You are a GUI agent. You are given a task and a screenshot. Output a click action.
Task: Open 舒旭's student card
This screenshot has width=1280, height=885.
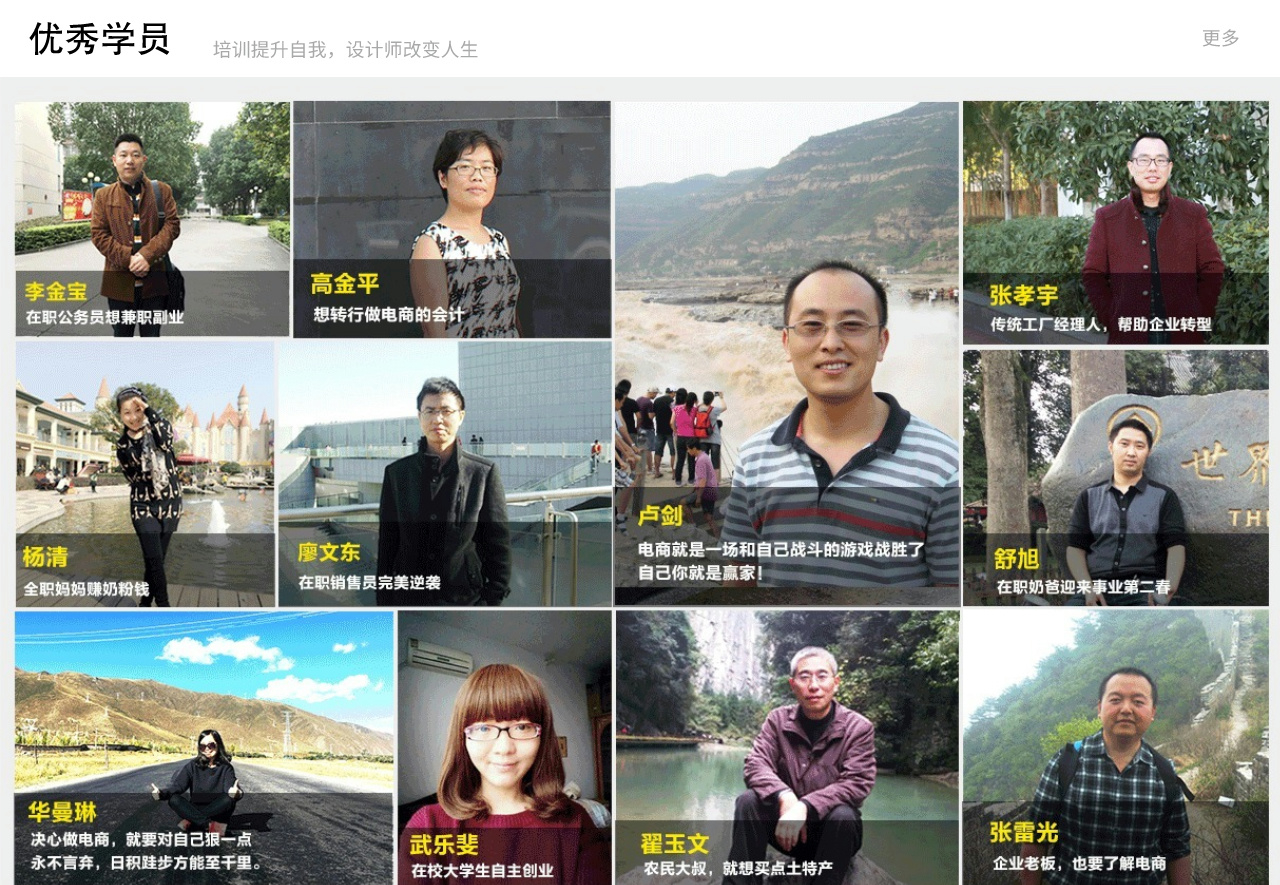[1115, 478]
